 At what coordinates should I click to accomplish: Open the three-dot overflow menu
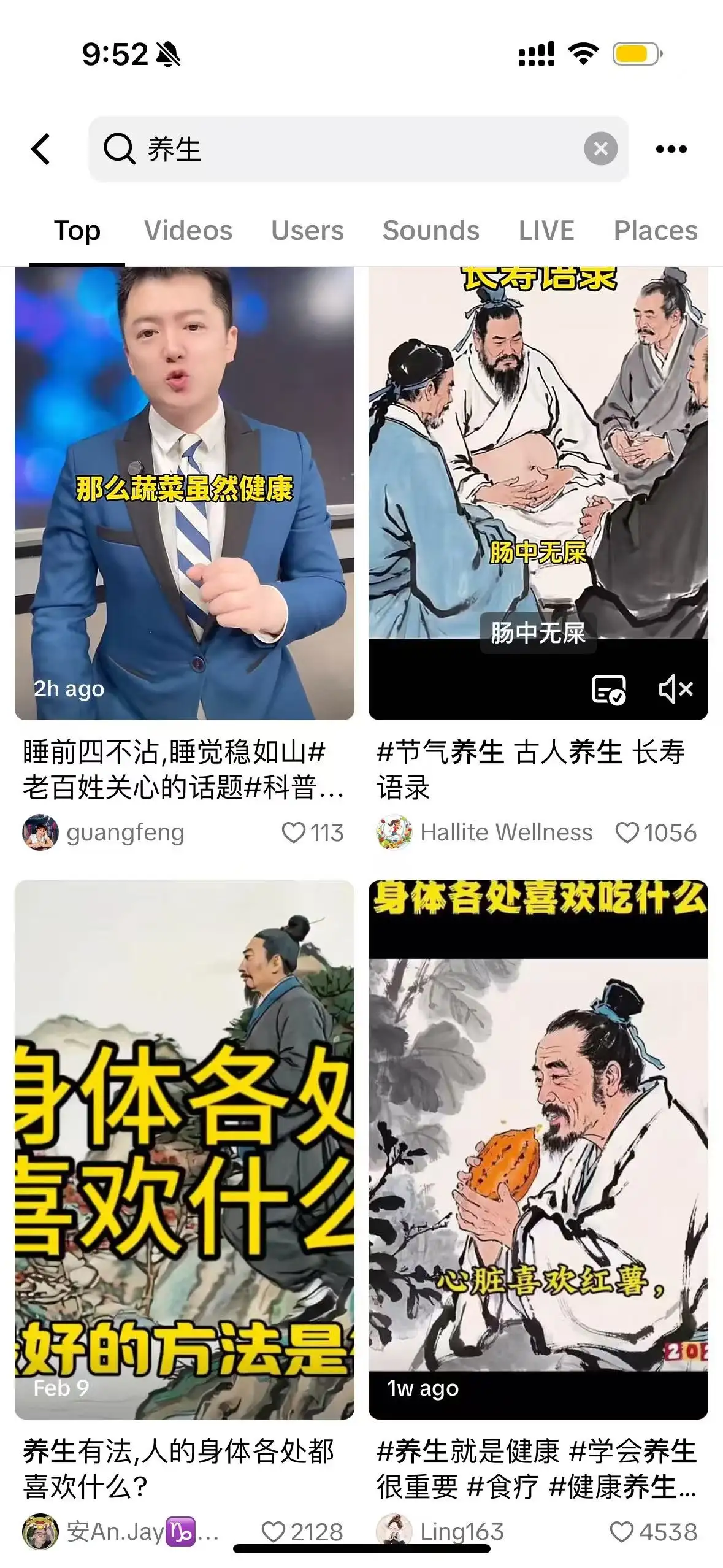coord(671,149)
